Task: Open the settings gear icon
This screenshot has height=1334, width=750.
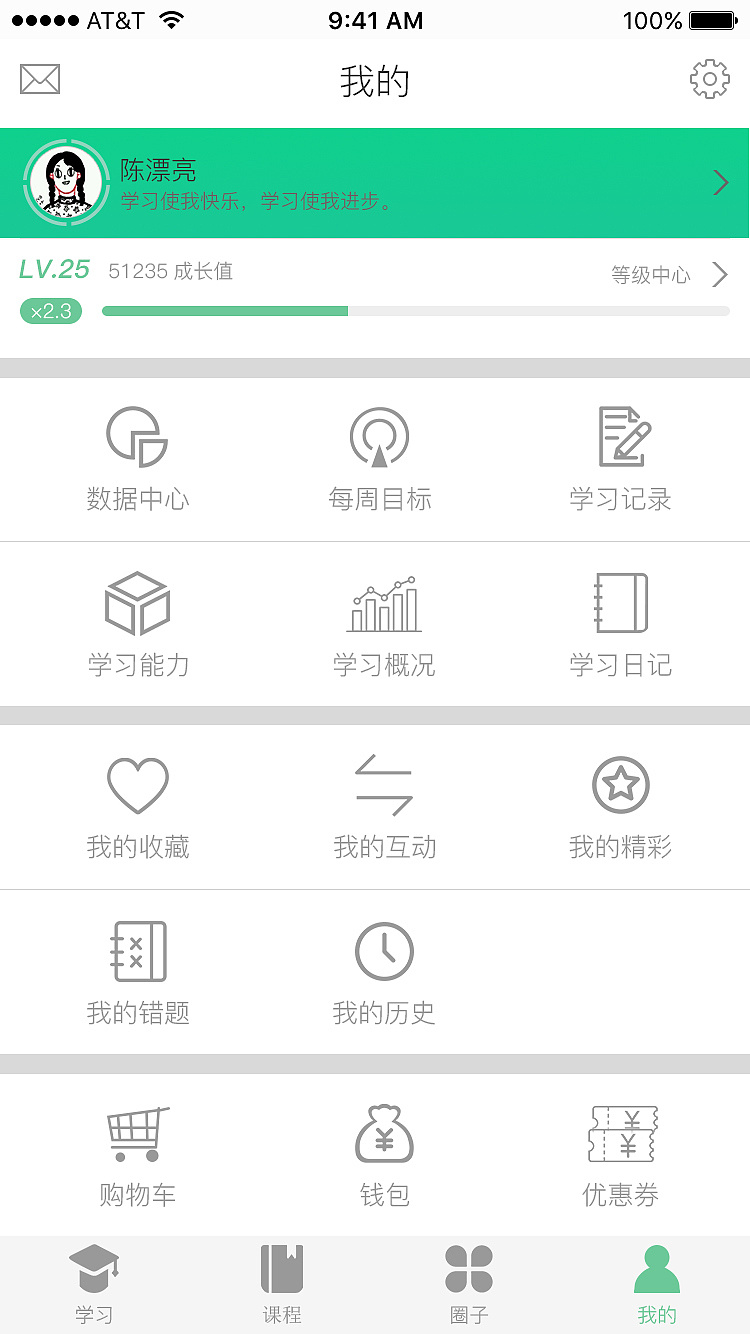Action: [709, 78]
